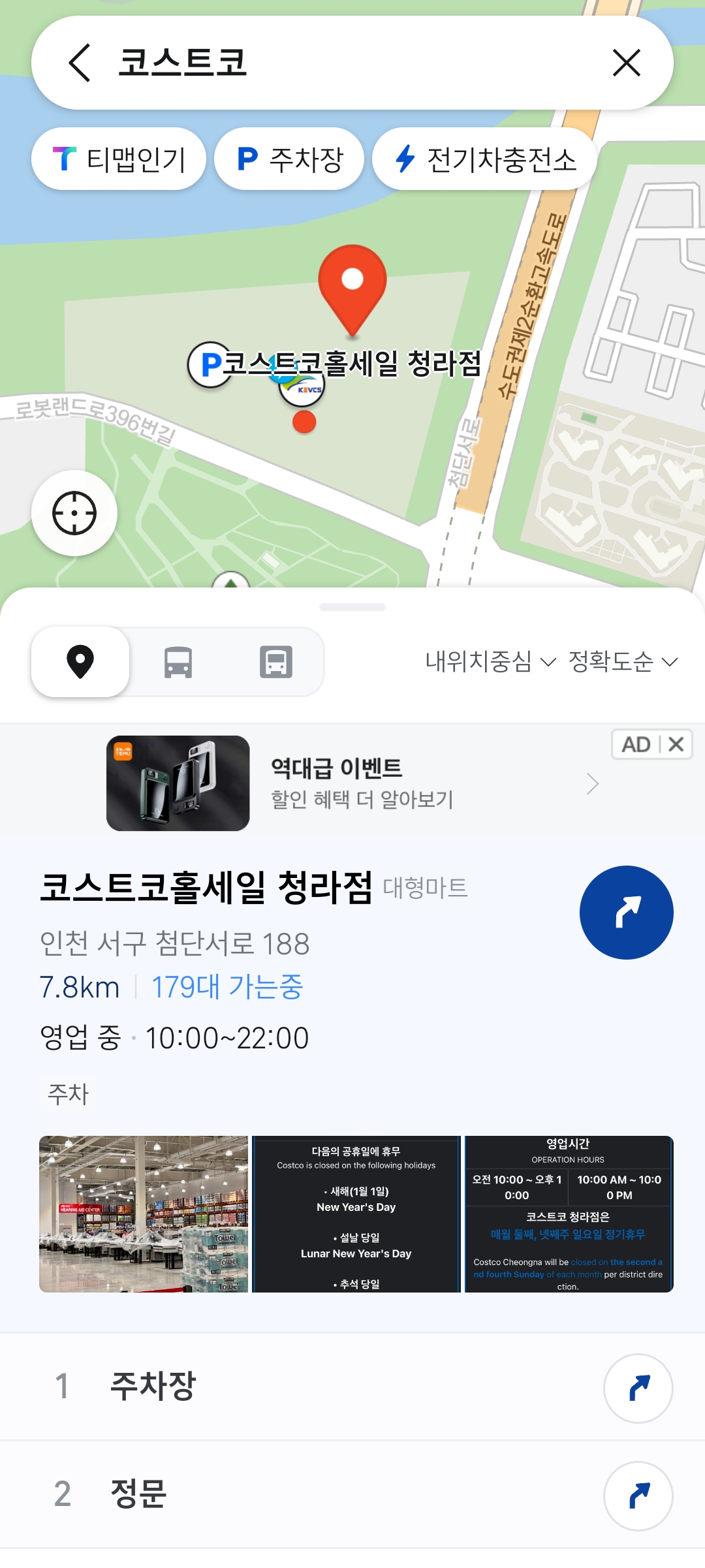View the Costco store interior photo
The height and width of the screenshot is (1568, 705).
(144, 1214)
